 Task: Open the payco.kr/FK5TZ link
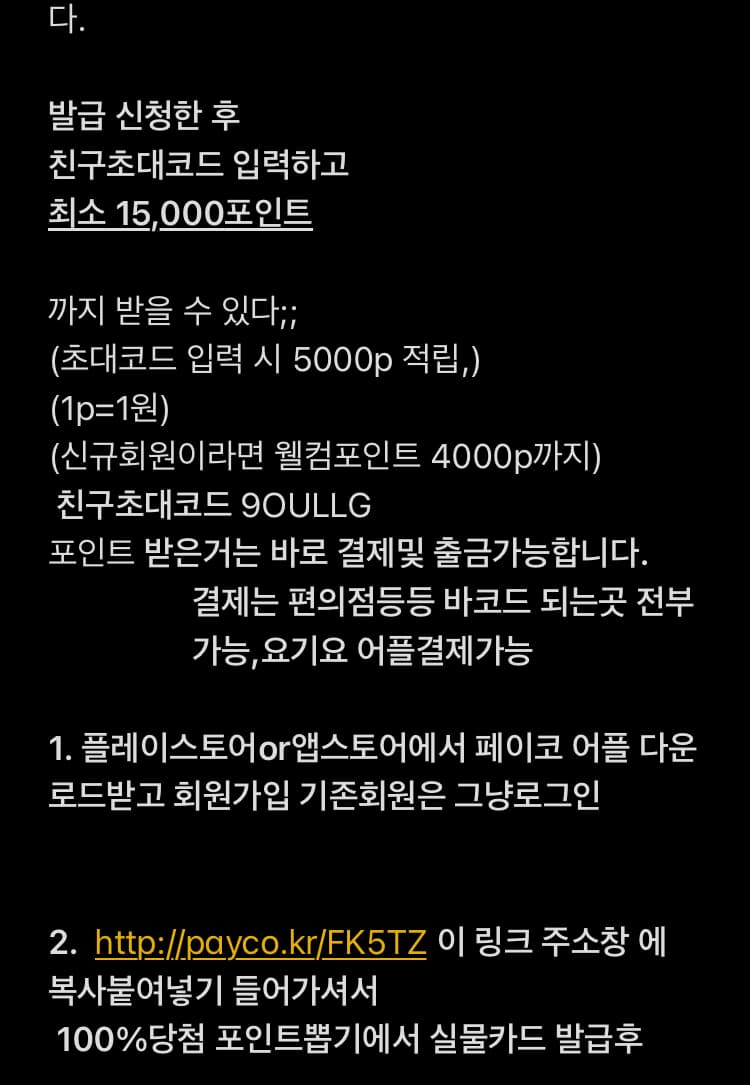tap(260, 943)
